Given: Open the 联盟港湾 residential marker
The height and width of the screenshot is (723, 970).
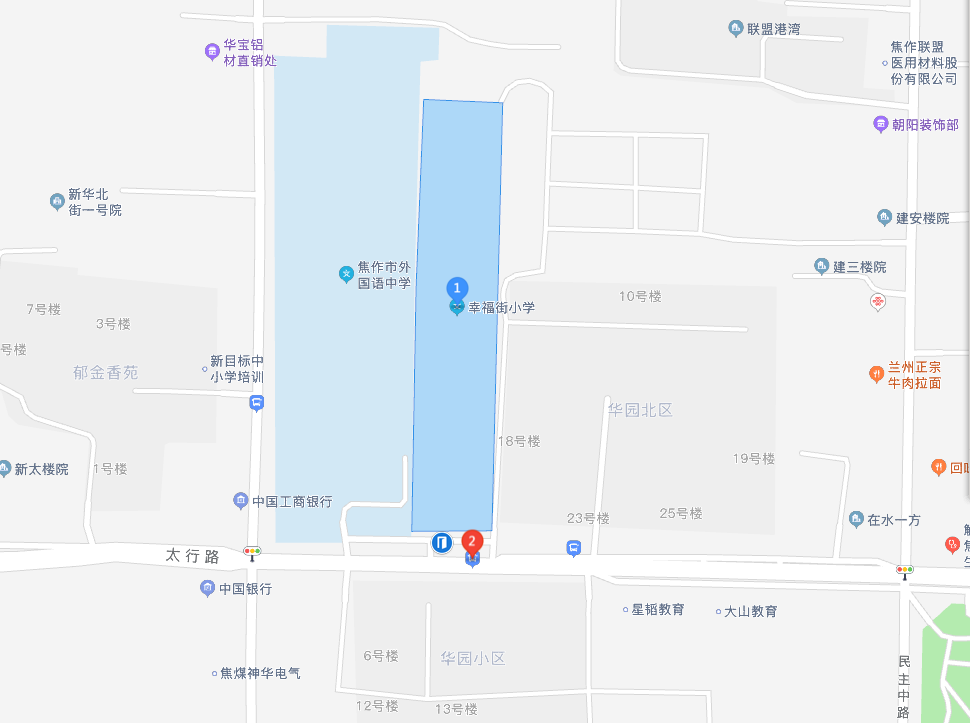Looking at the screenshot, I should pos(736,29).
